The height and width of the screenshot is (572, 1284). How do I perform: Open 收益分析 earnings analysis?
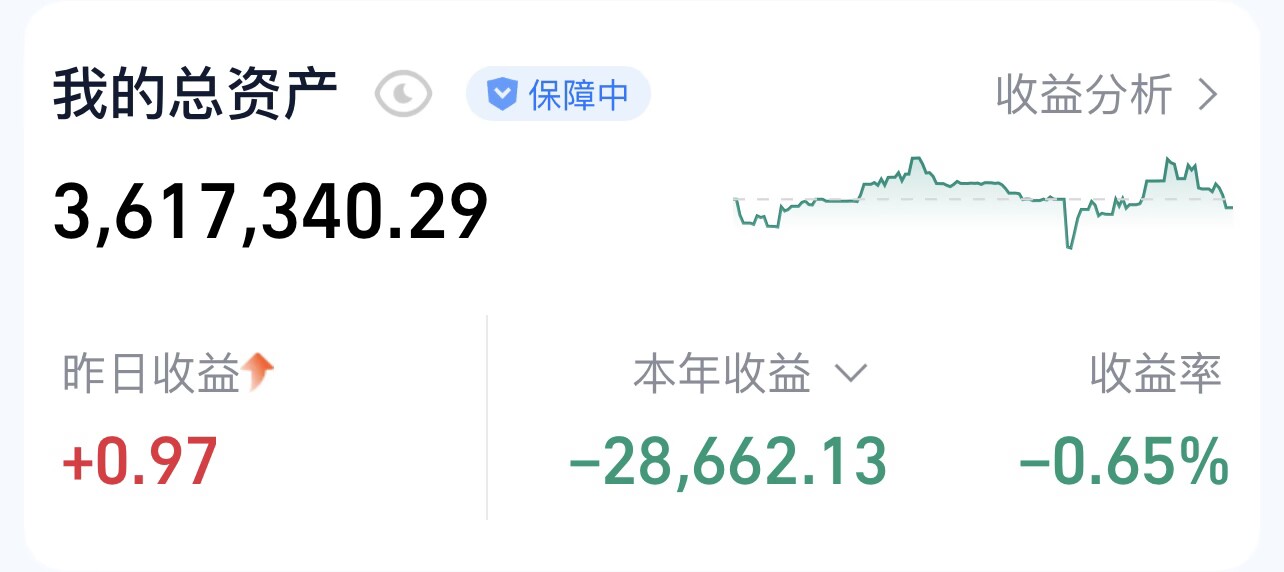(1107, 95)
